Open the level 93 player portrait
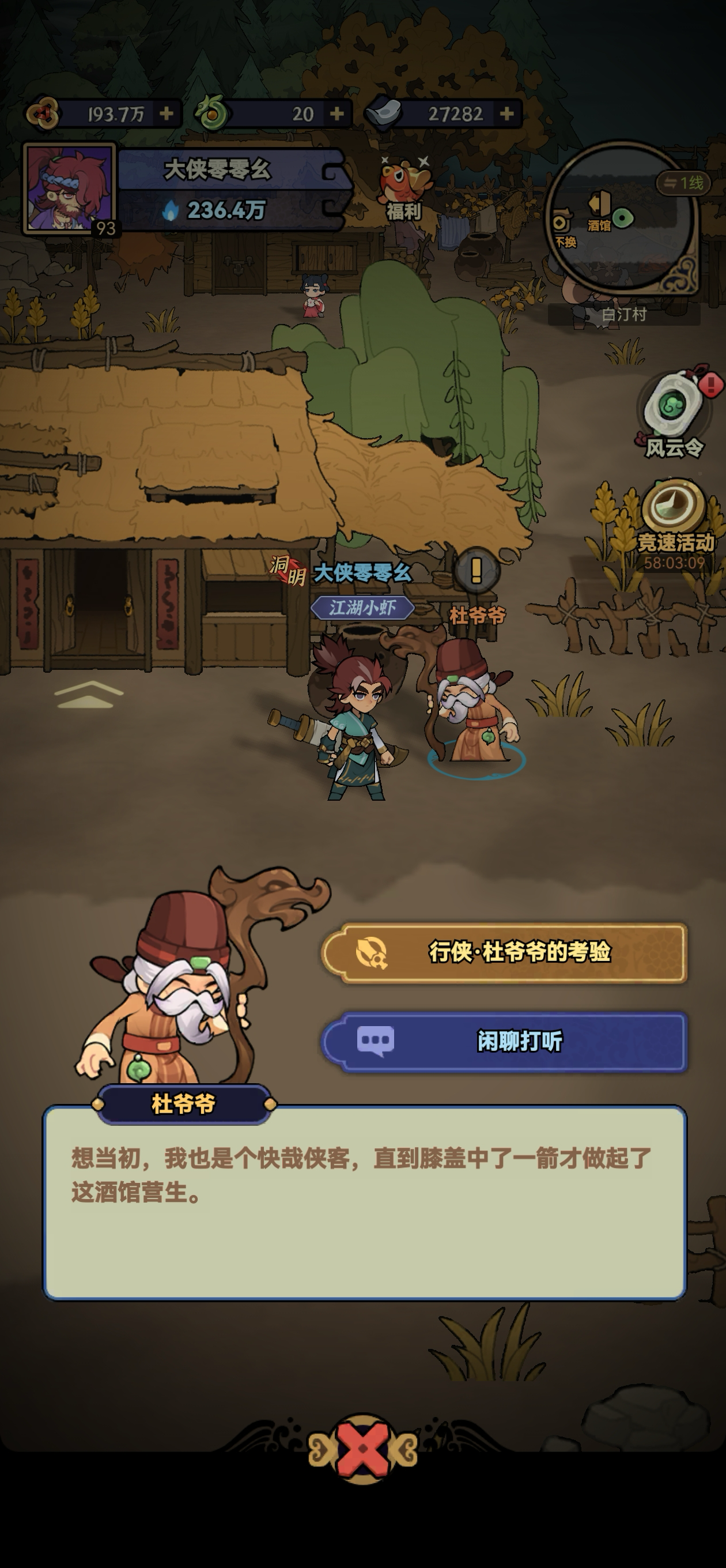This screenshot has width=726, height=1568. tap(69, 188)
